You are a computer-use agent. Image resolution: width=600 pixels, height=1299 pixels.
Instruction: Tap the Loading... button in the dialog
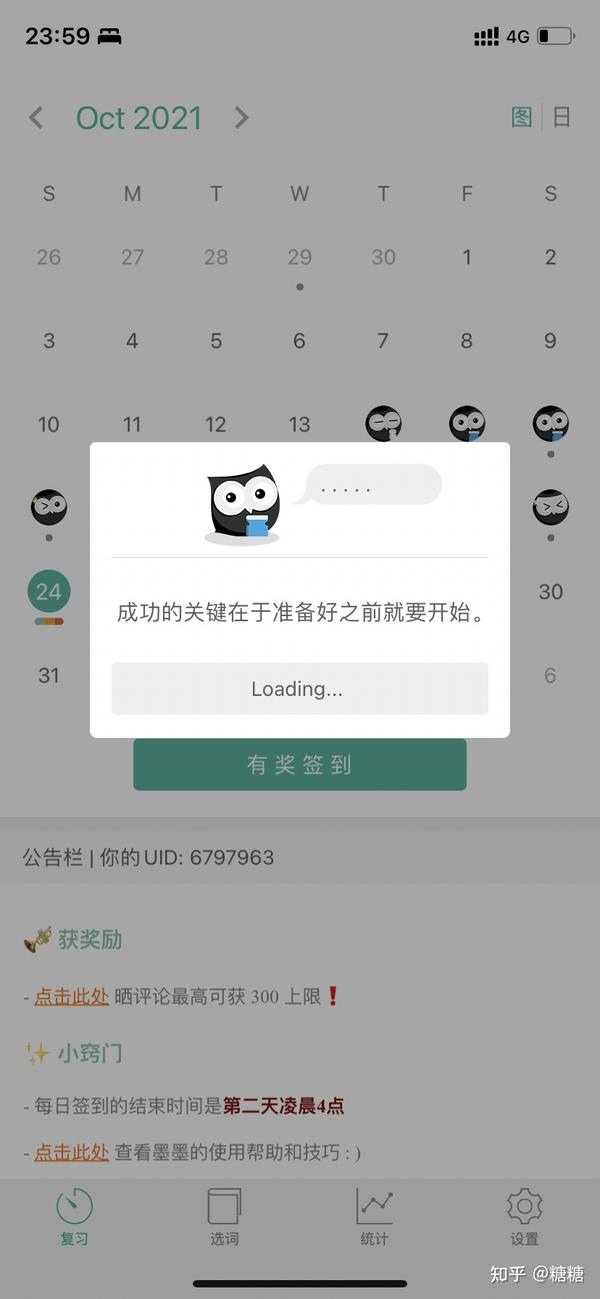(x=299, y=689)
